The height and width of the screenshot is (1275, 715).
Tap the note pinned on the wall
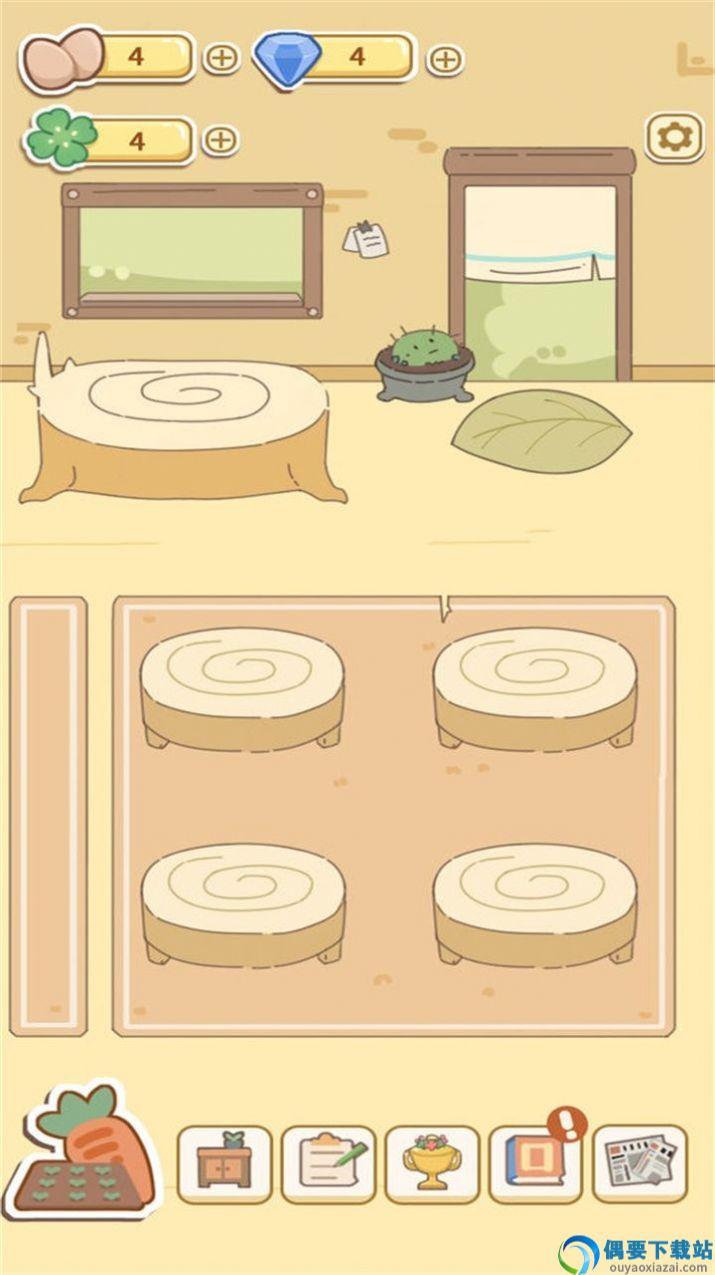[x=367, y=239]
